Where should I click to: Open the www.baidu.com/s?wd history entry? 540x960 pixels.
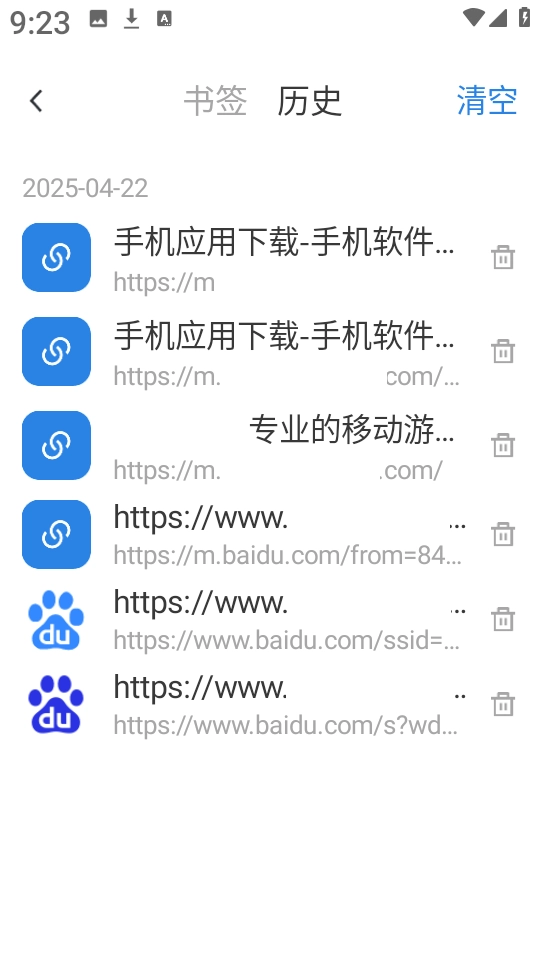pos(242,705)
